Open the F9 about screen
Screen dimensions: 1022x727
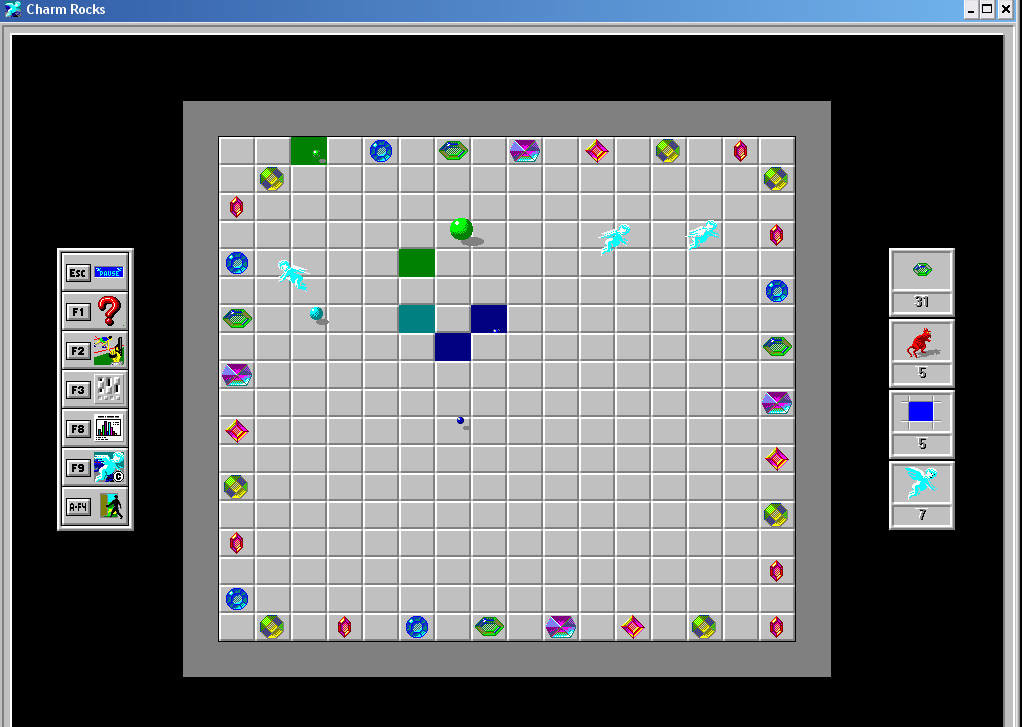(95, 467)
